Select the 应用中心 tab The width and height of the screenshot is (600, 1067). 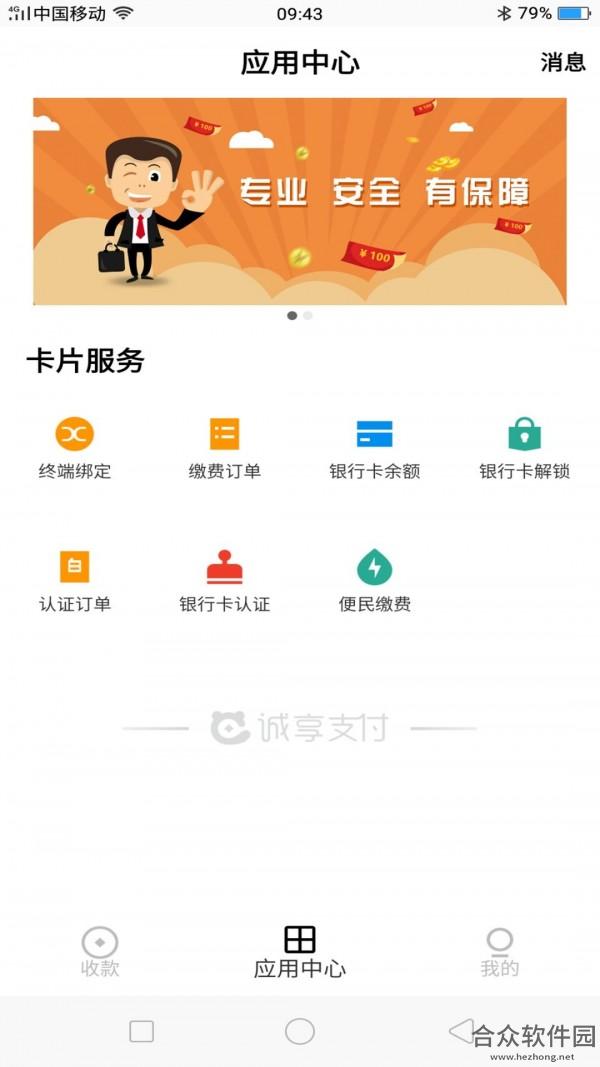[300, 953]
